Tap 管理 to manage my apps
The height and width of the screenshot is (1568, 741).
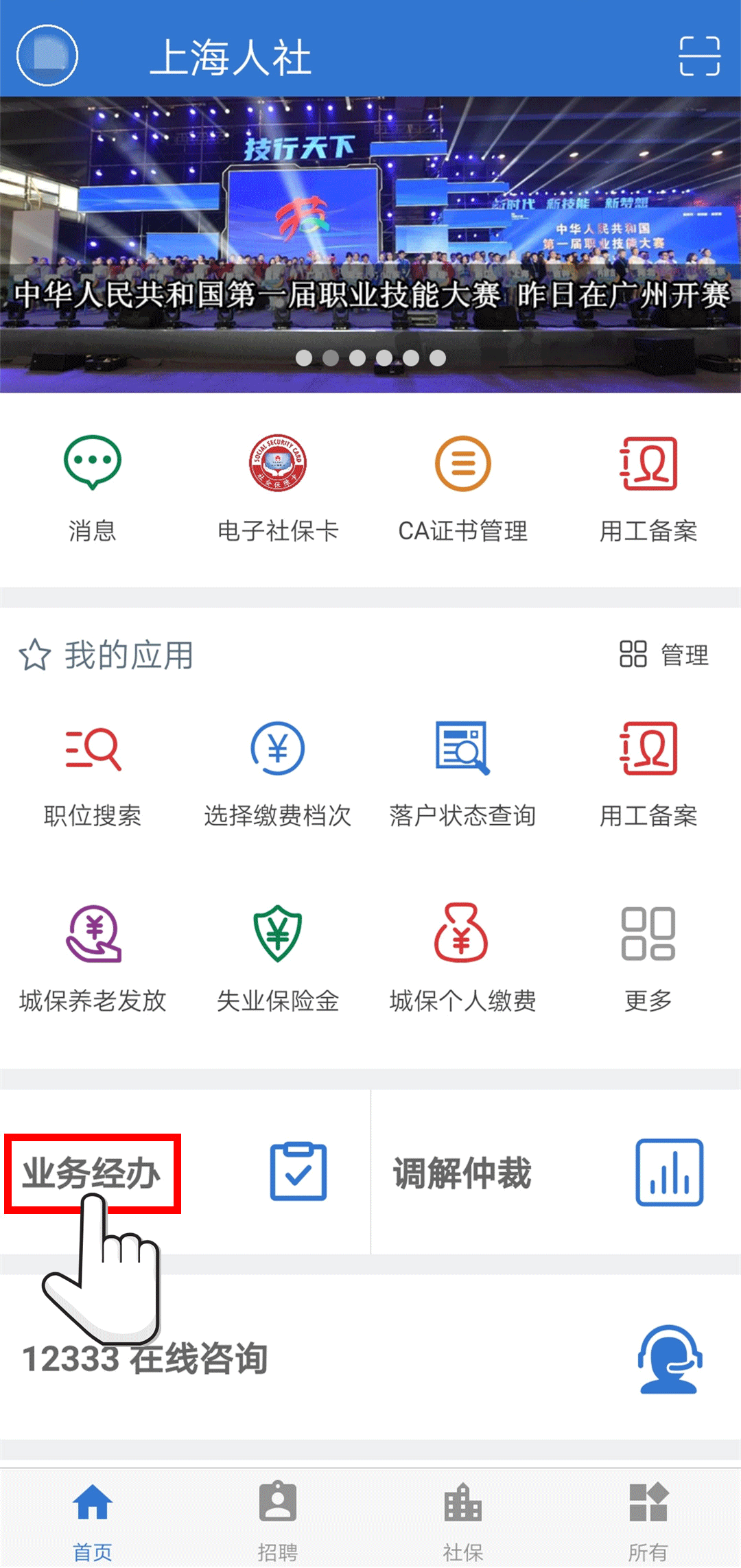click(664, 655)
